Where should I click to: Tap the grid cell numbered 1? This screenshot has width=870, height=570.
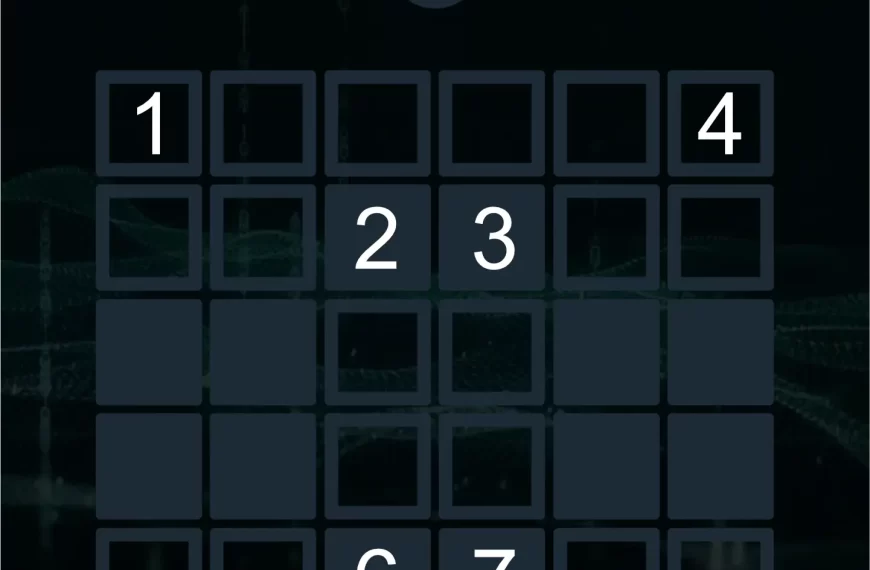[x=149, y=124]
